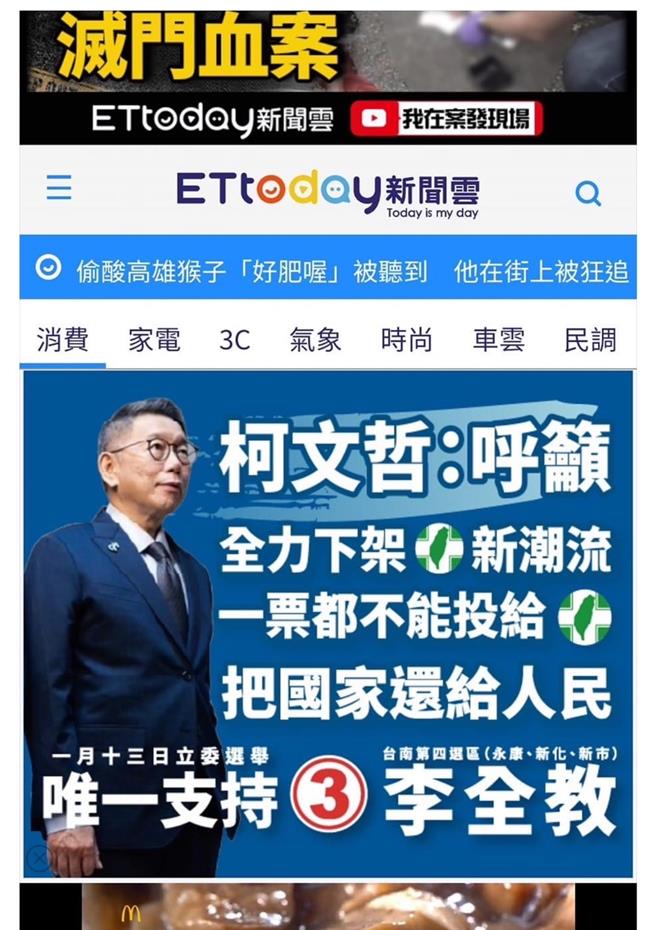Viewport: 656px width, 930px height.
Task: Open the 車雲 tab
Action: [x=498, y=340]
